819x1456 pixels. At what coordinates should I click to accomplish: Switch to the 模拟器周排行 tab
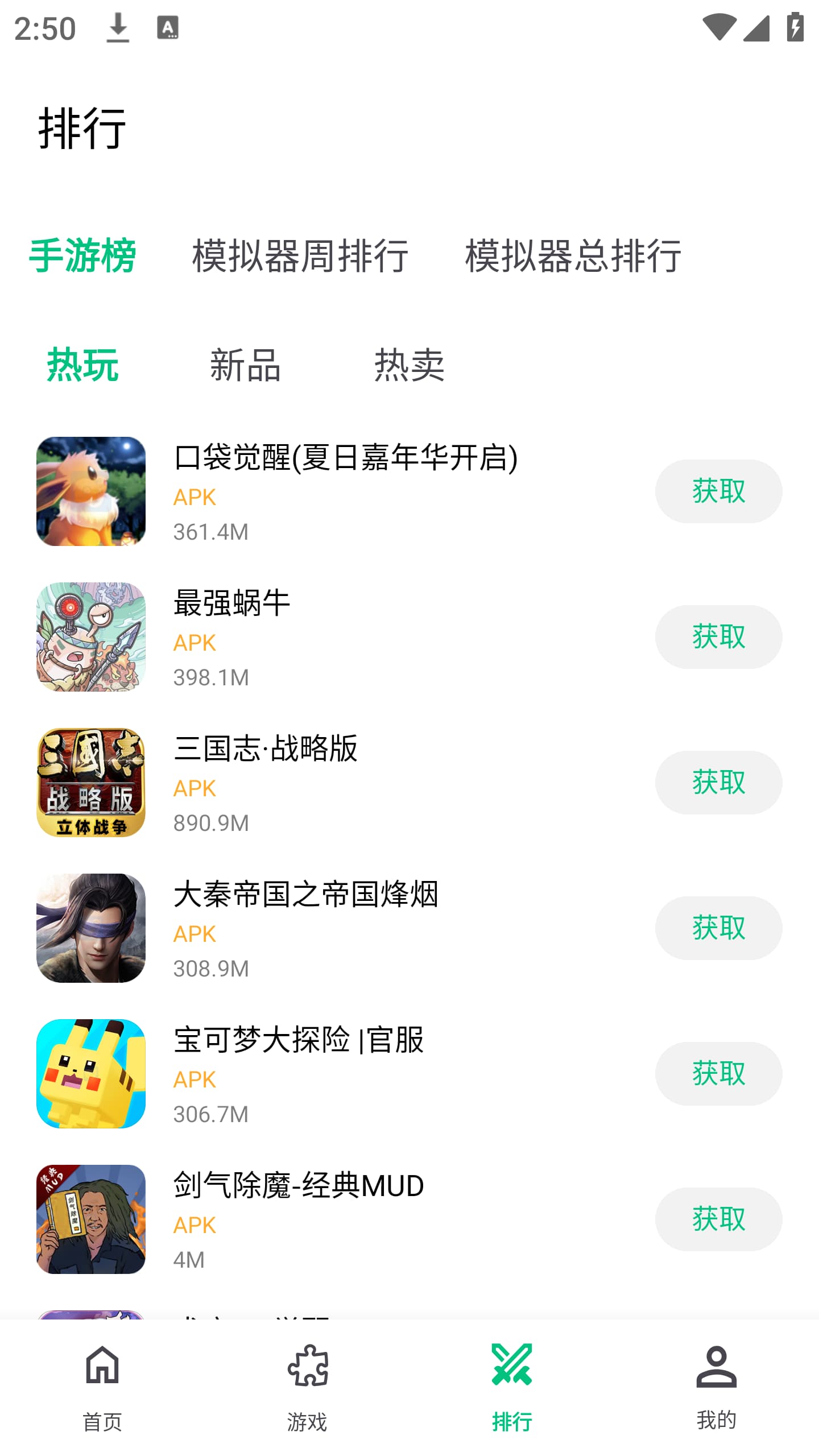300,258
